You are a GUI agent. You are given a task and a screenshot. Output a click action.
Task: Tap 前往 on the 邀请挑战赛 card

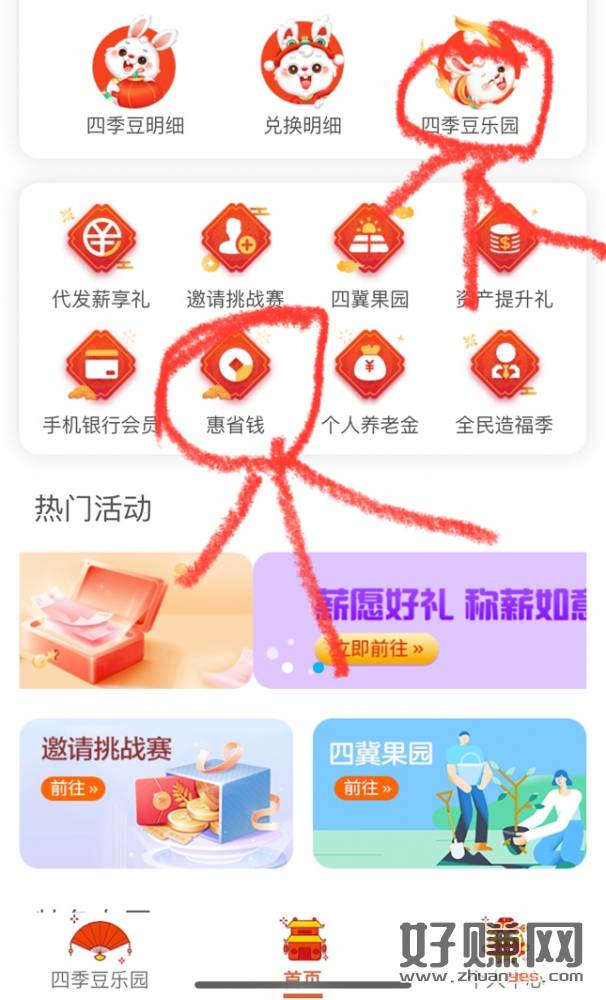point(73,788)
